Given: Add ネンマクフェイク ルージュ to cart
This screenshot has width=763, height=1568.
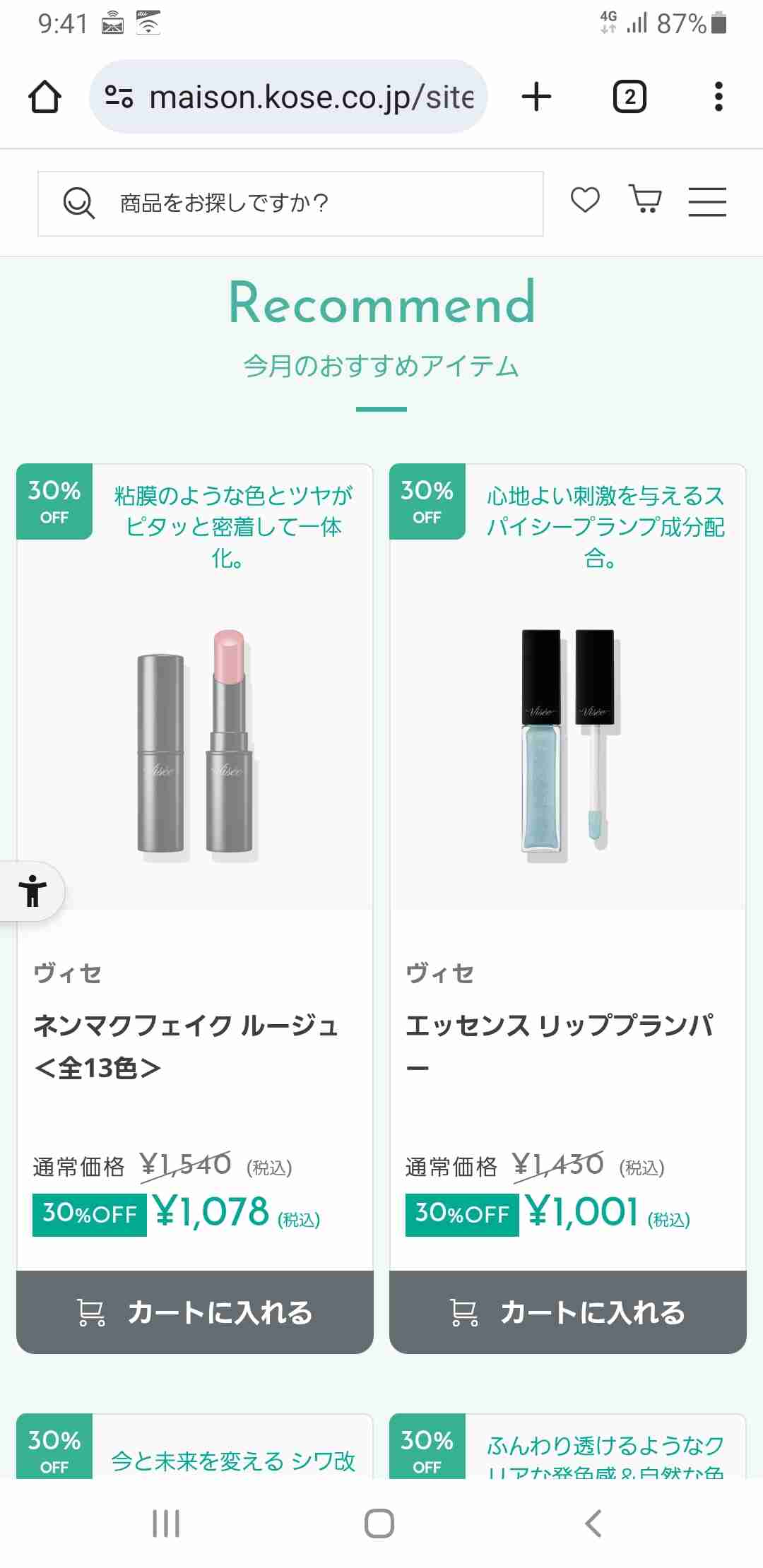Looking at the screenshot, I should click(x=194, y=1312).
